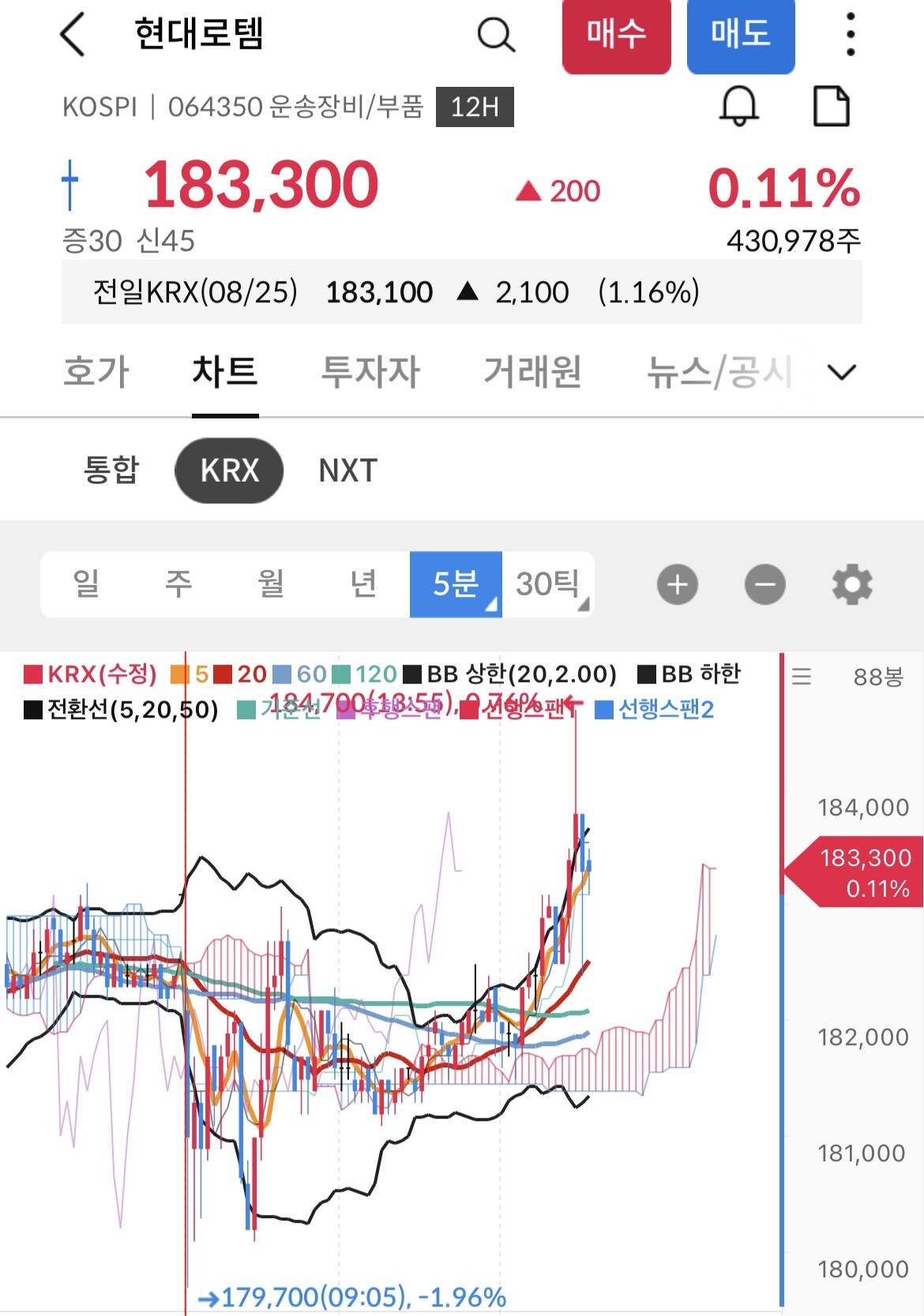This screenshot has height=1316, width=924.
Task: Go back using the top-left arrow
Action: click(x=73, y=36)
